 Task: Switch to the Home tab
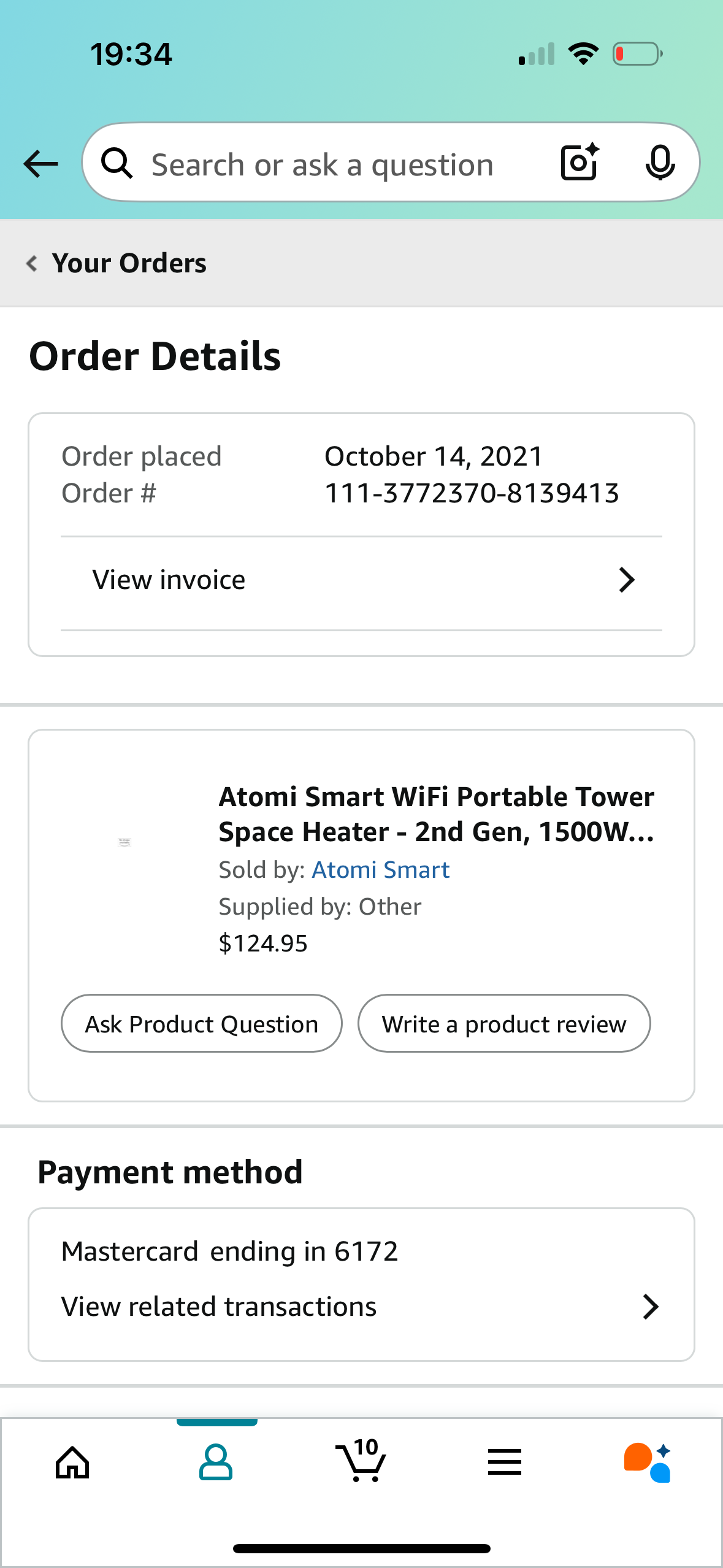coord(72,1463)
